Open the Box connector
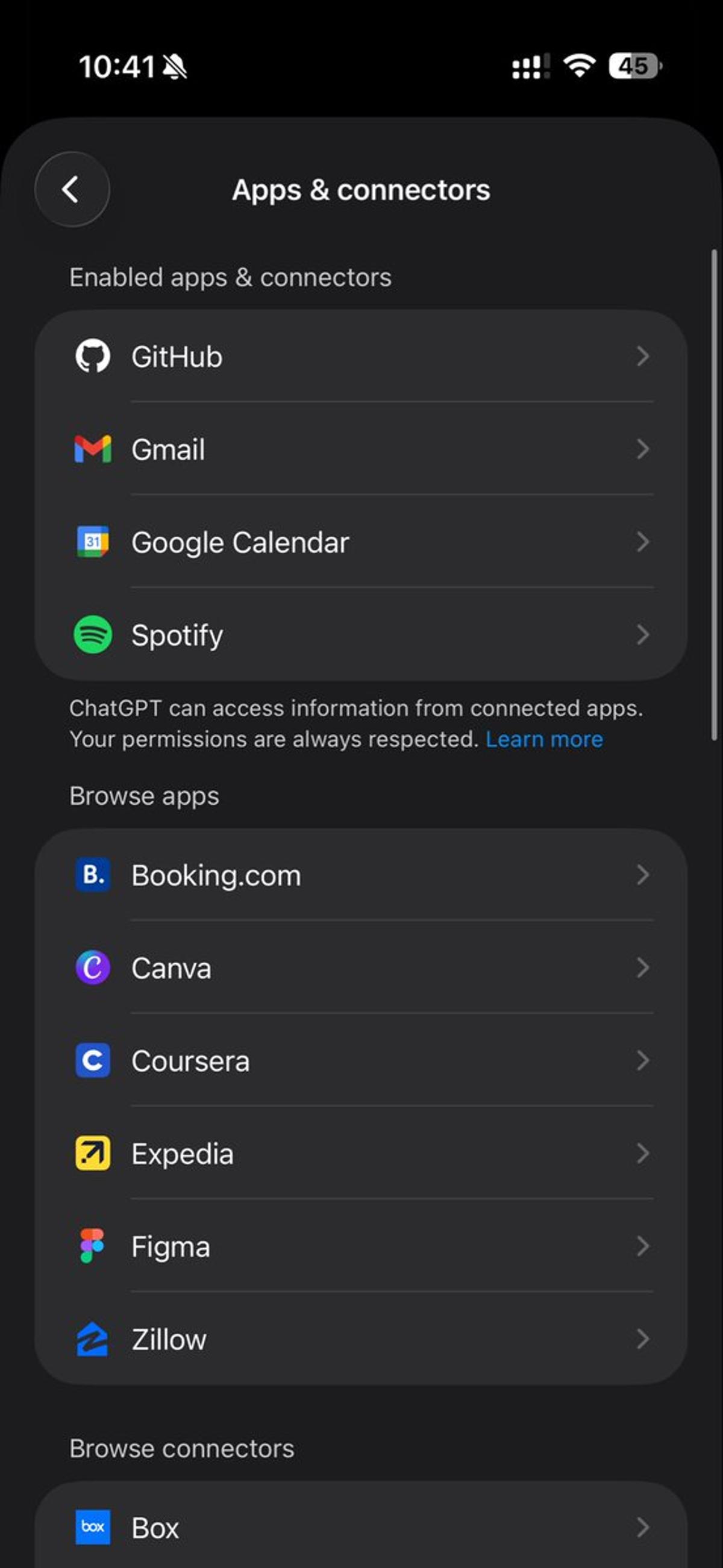This screenshot has height=1568, width=723. coord(361,1528)
